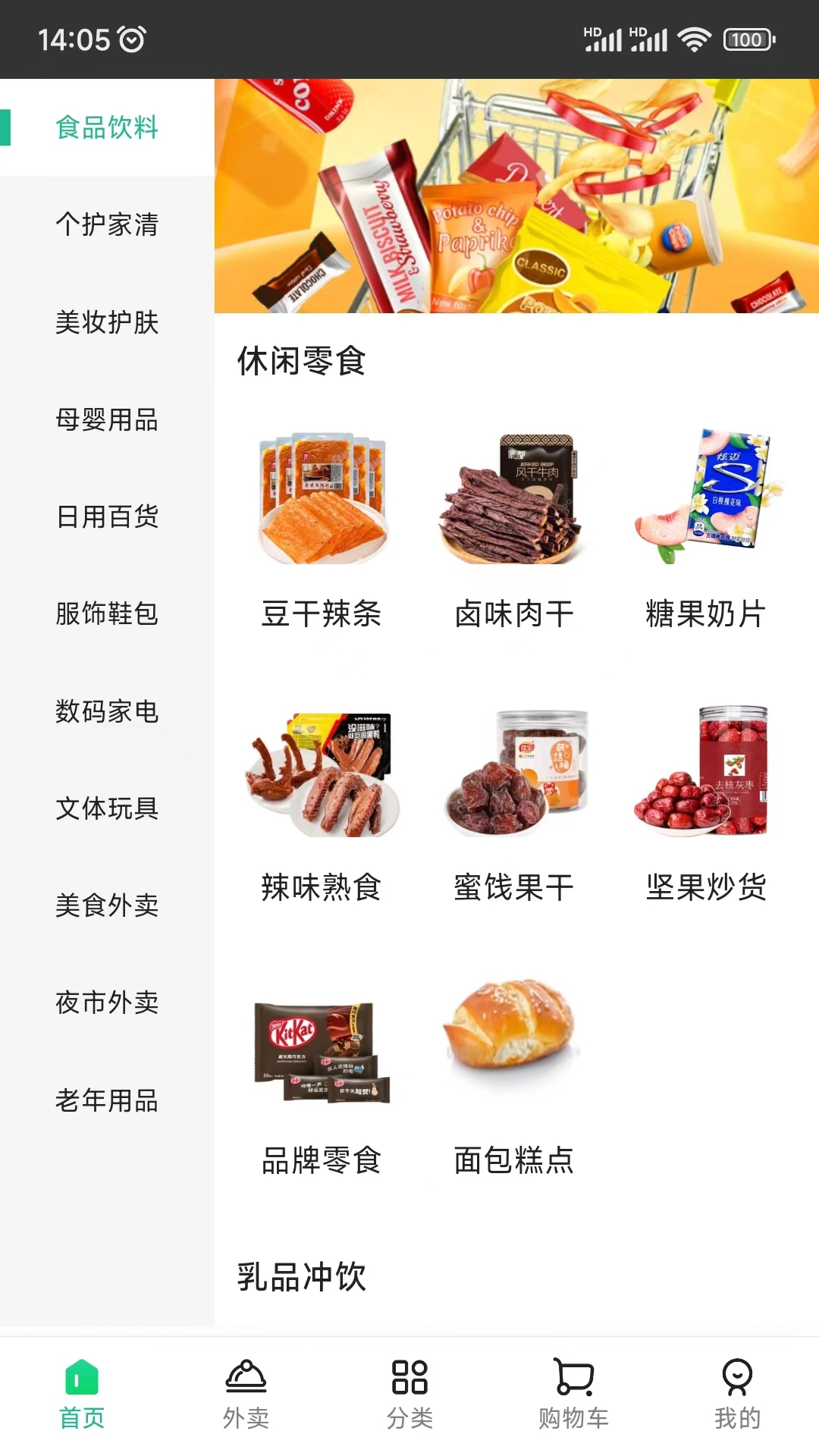
Task: View the 品牌零食 items
Action: click(x=322, y=1077)
